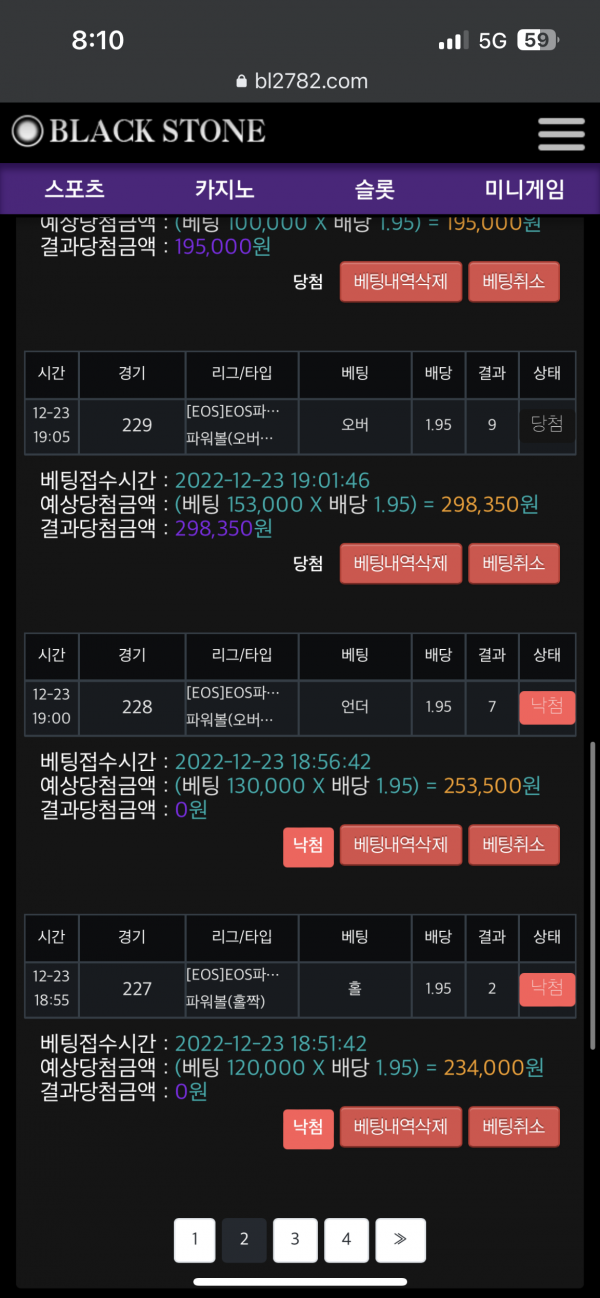Open the hamburger menu
600x1298 pixels.
coord(560,133)
